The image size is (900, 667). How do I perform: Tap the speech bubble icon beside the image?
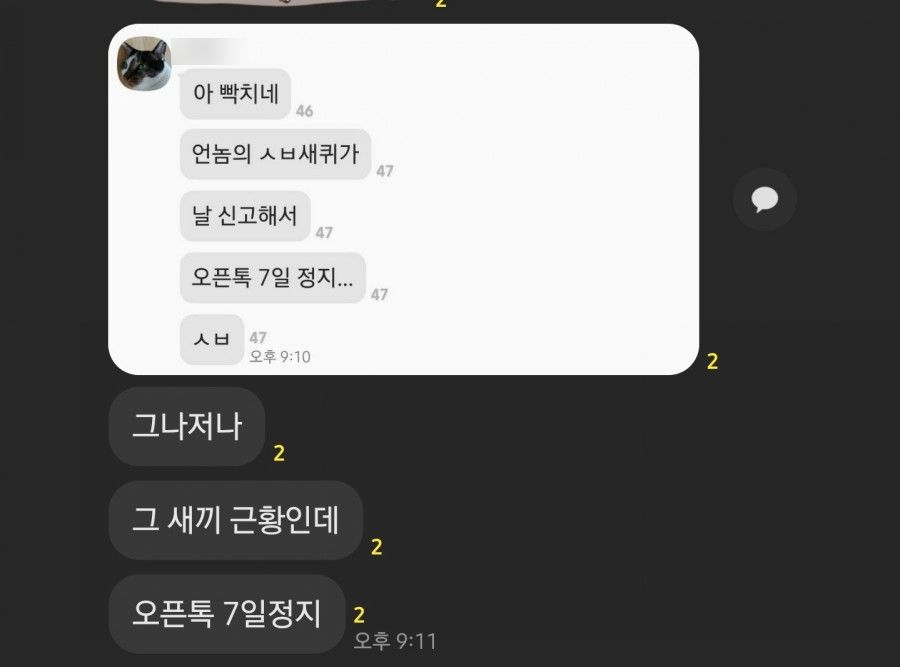[x=765, y=200]
